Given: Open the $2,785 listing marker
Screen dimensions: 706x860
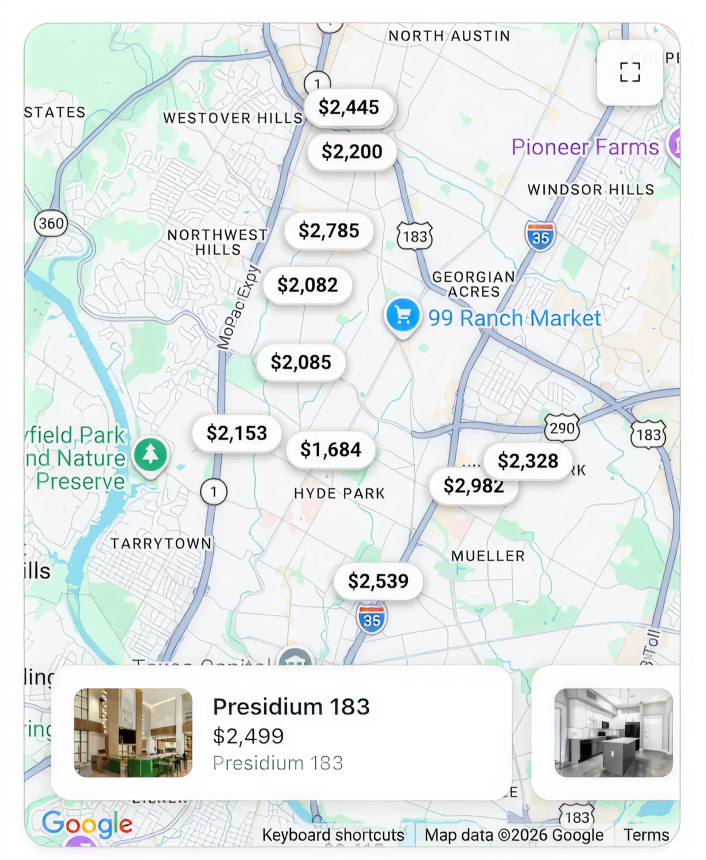Looking at the screenshot, I should (329, 231).
